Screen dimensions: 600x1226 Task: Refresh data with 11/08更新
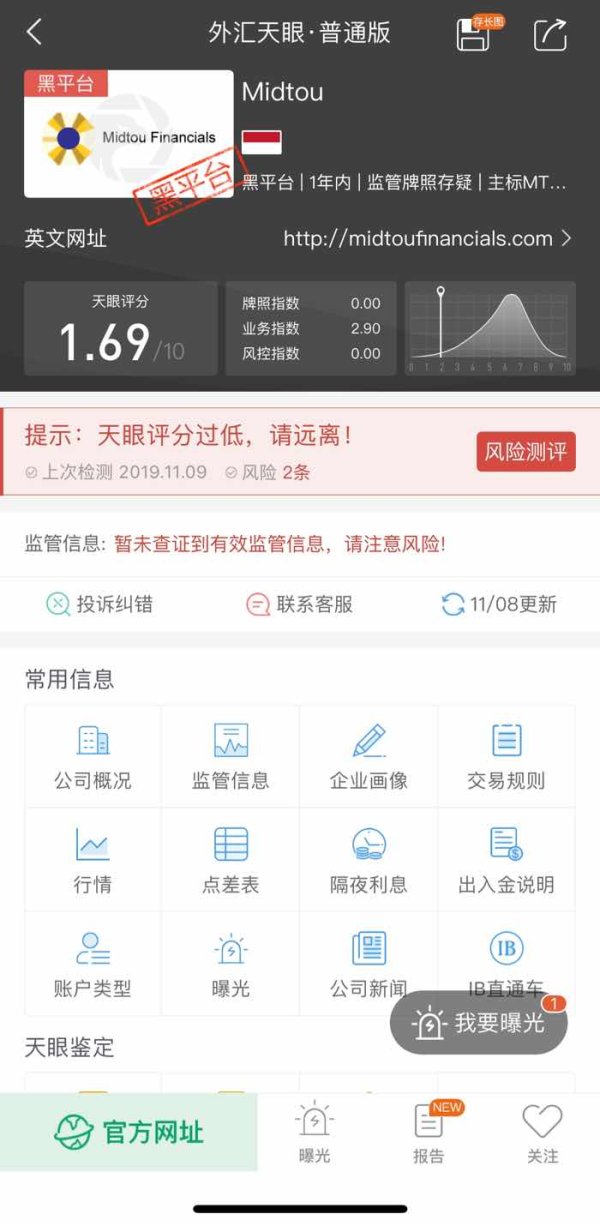click(499, 604)
